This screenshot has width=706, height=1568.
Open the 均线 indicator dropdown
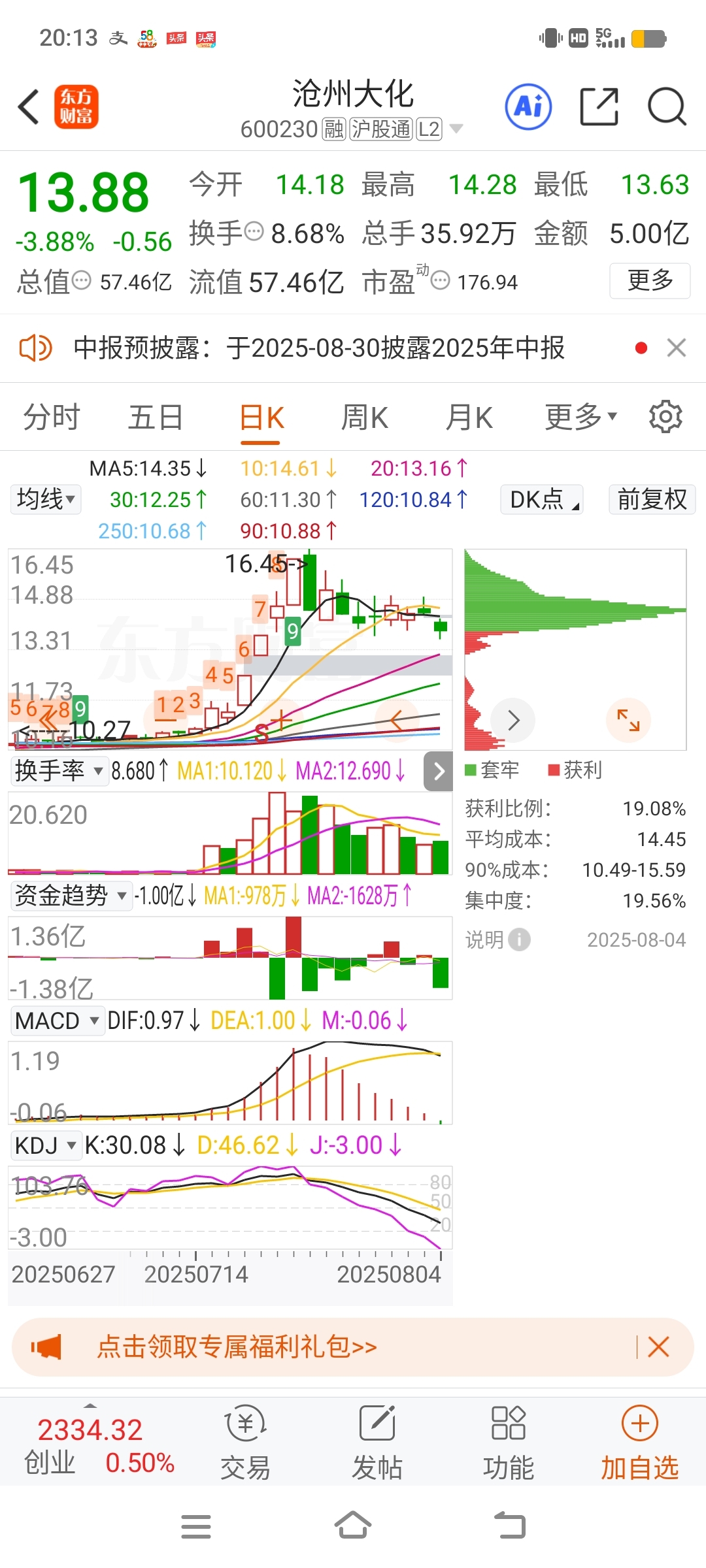(45, 500)
